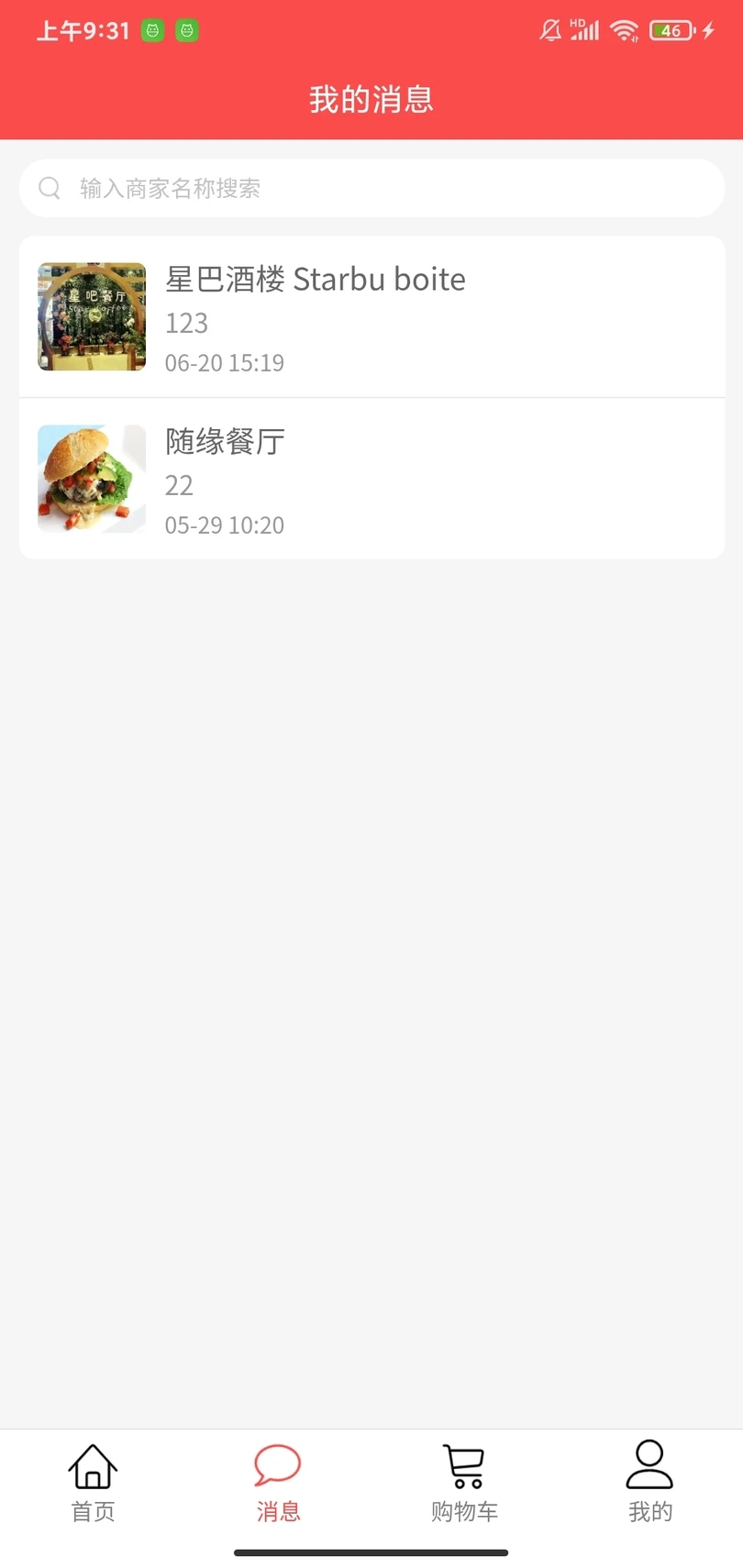Select the 消息 message bubble icon
This screenshot has height=1568, width=743.
[278, 1466]
